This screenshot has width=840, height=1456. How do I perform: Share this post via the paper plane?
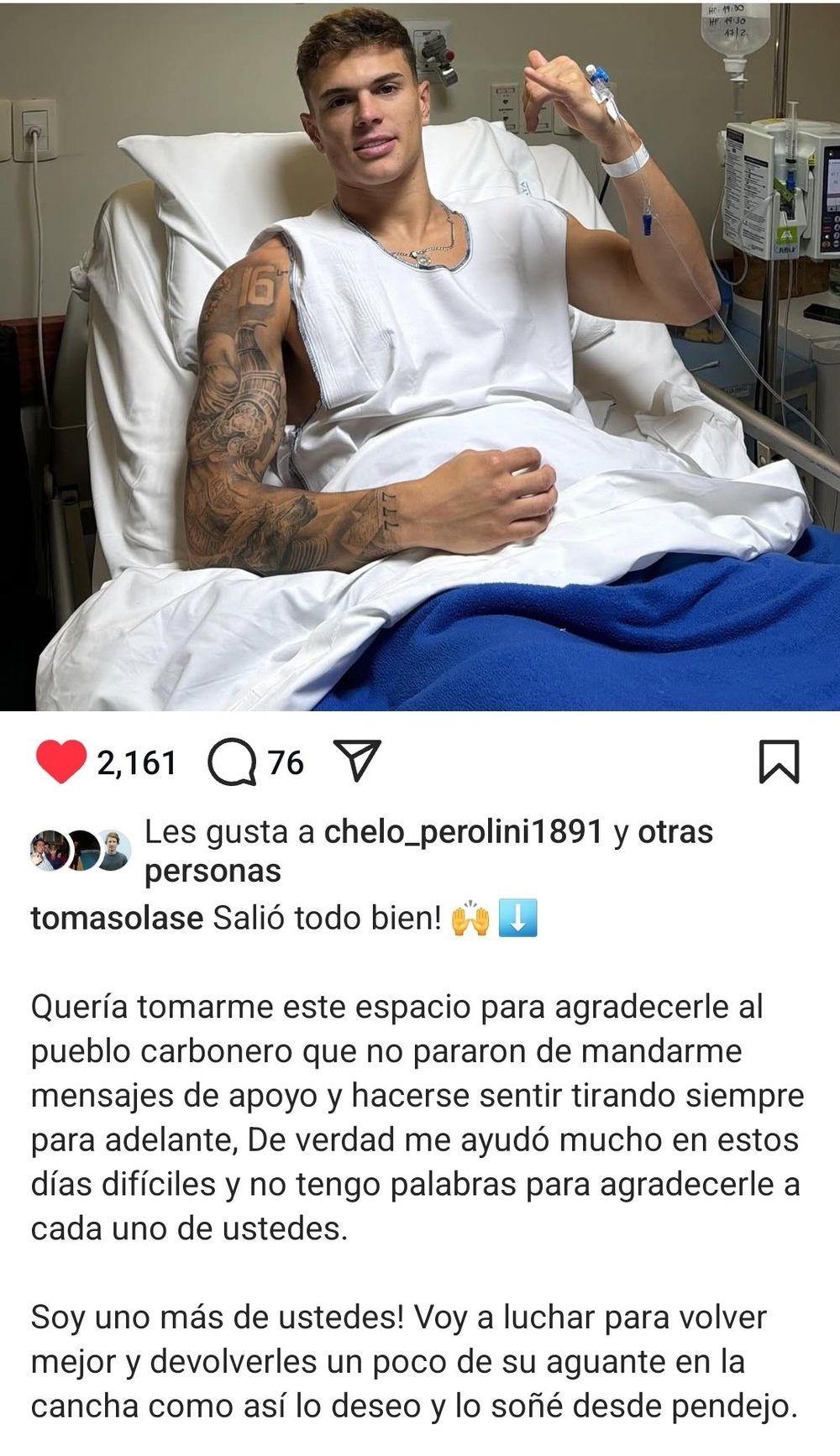(x=358, y=761)
